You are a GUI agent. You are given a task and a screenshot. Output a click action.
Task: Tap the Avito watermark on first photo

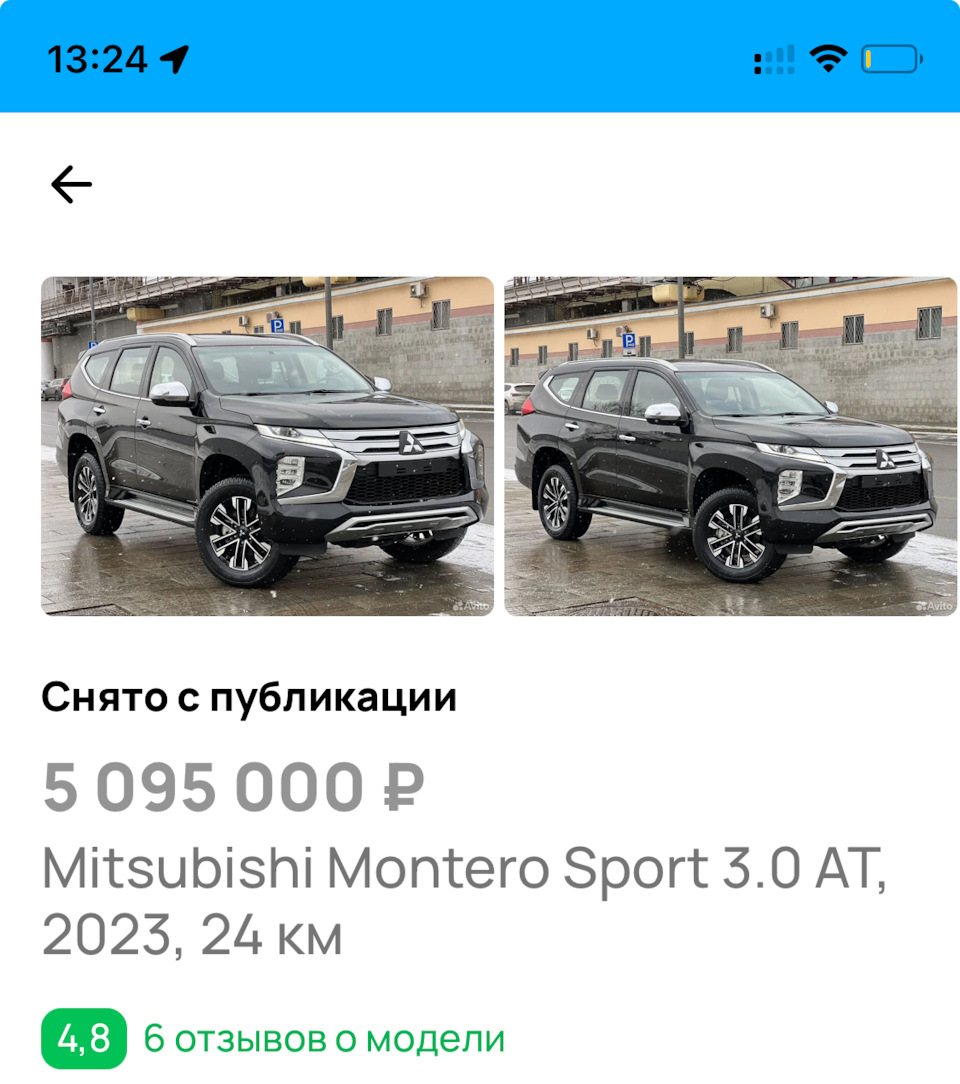click(468, 604)
